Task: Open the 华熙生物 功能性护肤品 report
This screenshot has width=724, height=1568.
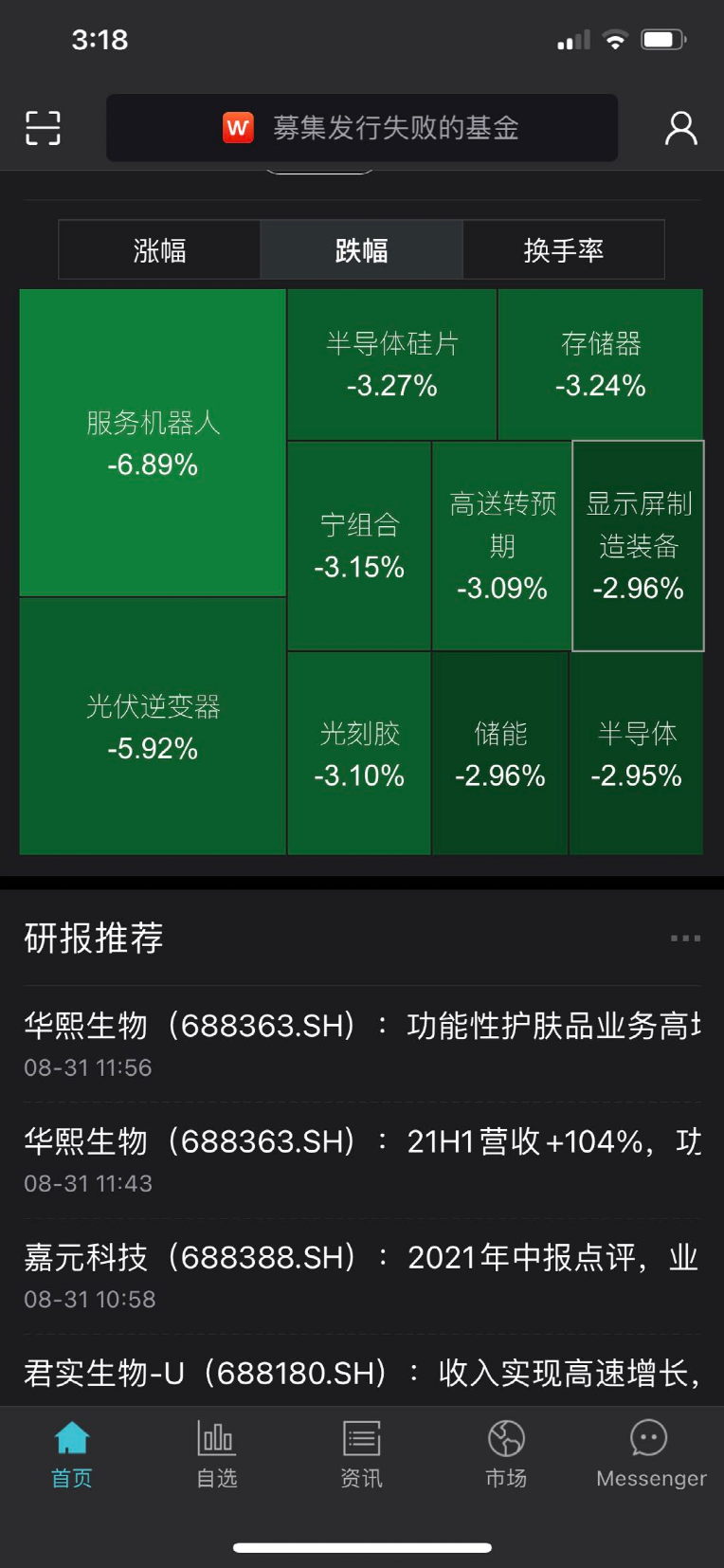Action: click(x=360, y=1027)
